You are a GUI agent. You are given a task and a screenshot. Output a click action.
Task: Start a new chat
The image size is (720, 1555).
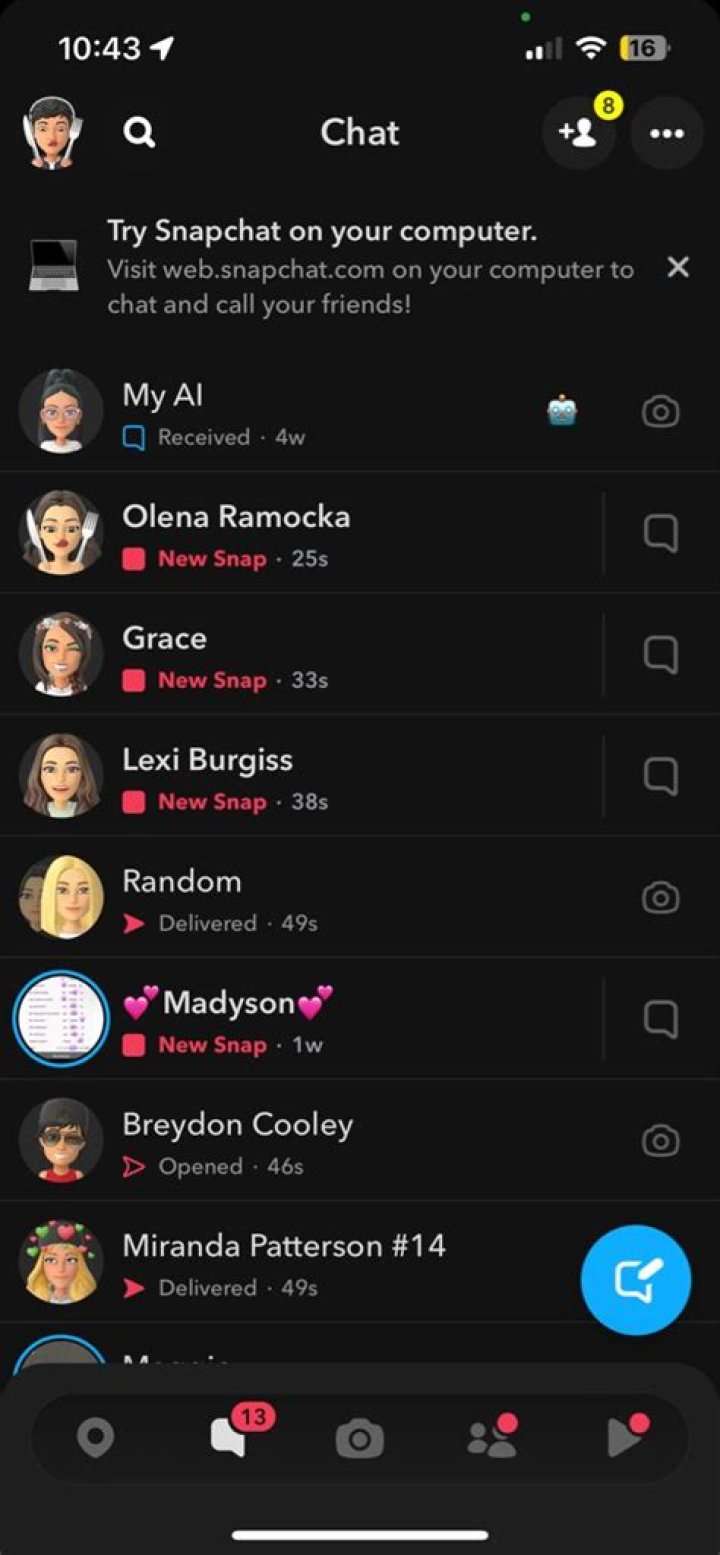[x=635, y=1280]
